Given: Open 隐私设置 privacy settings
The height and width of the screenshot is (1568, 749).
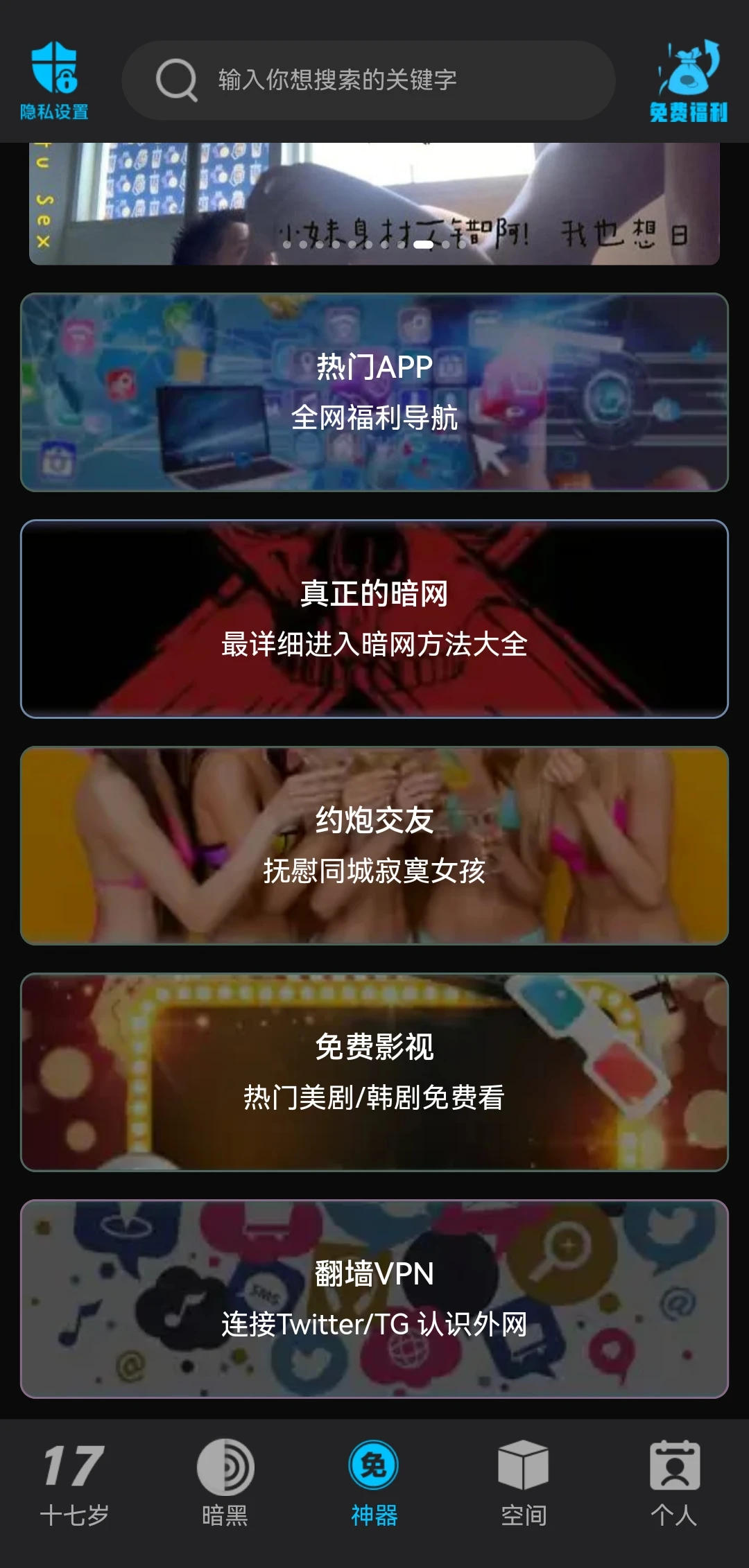Looking at the screenshot, I should (54, 80).
